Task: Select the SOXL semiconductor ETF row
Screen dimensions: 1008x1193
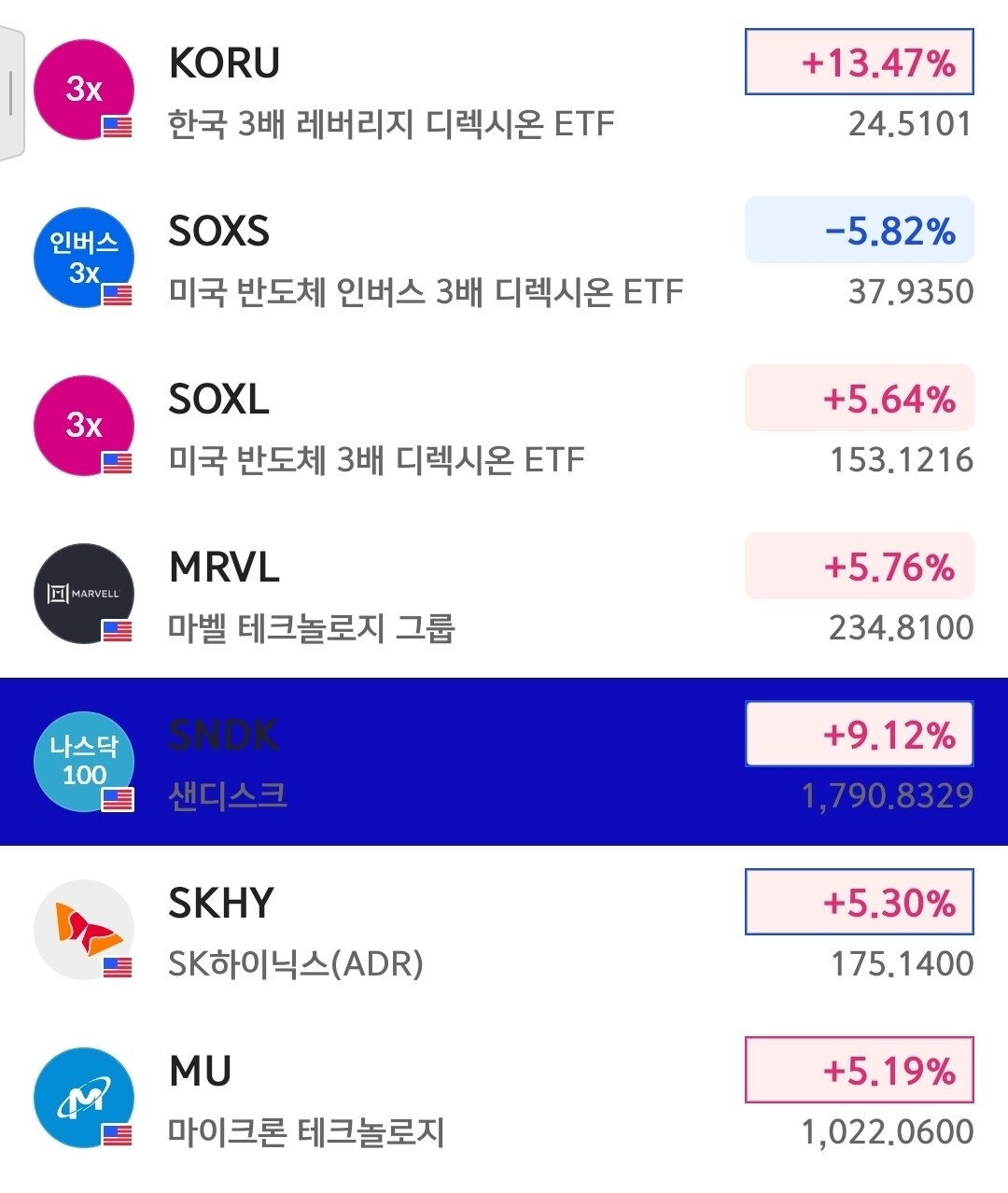Action: click(504, 426)
